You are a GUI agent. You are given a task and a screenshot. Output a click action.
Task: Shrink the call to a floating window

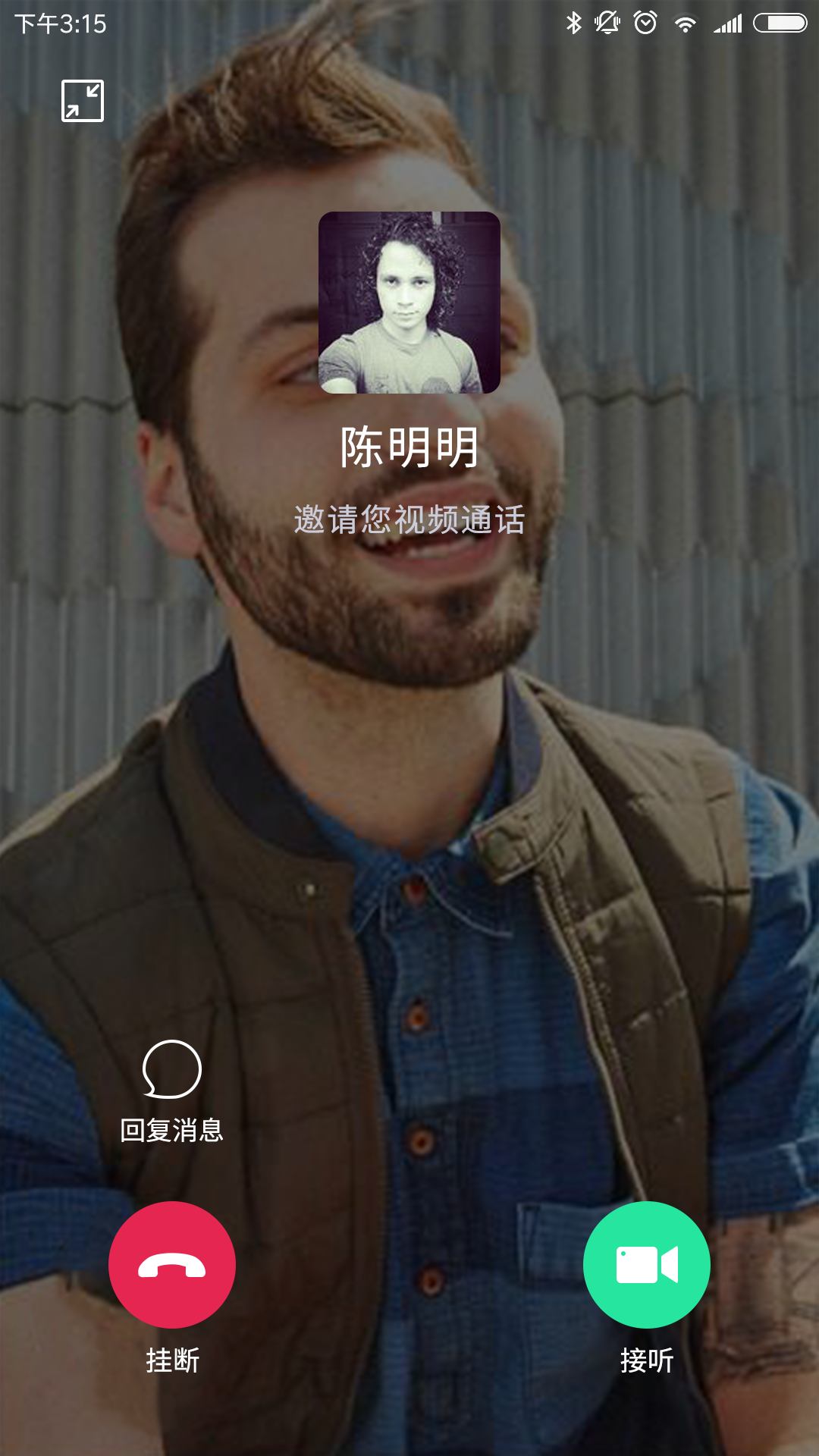click(83, 101)
